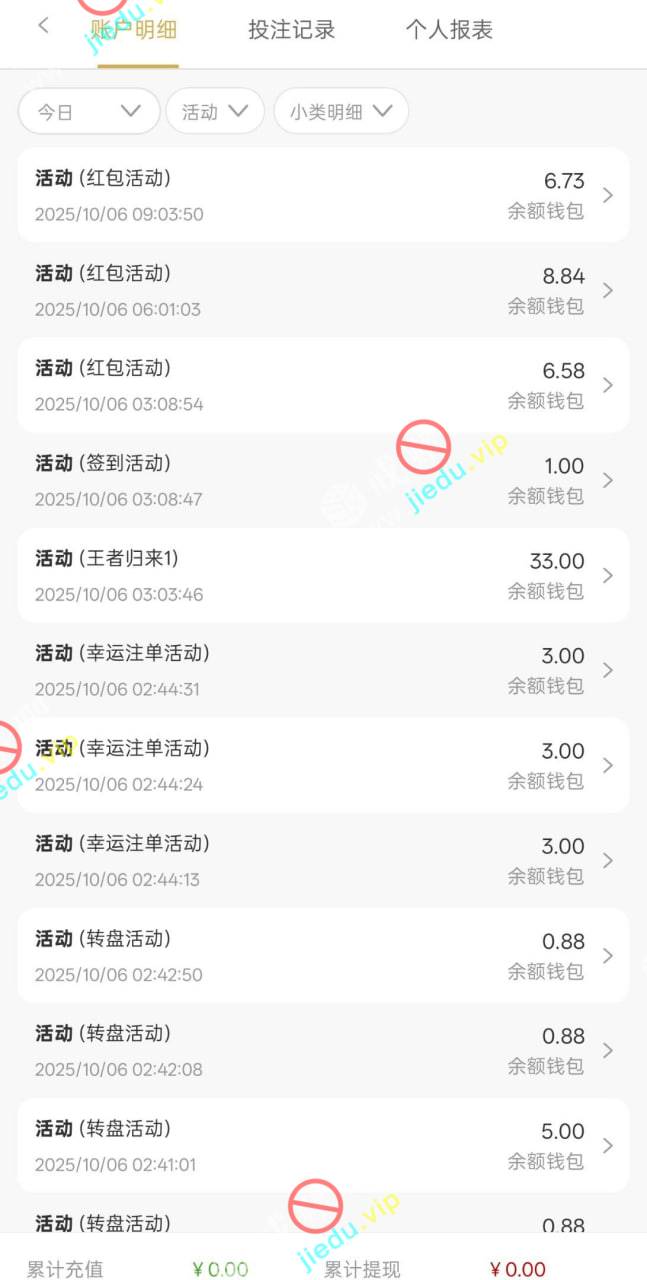Open 转盘活动 record at 02:42:50
Image resolution: width=647 pixels, height=1280 pixels.
(x=323, y=955)
